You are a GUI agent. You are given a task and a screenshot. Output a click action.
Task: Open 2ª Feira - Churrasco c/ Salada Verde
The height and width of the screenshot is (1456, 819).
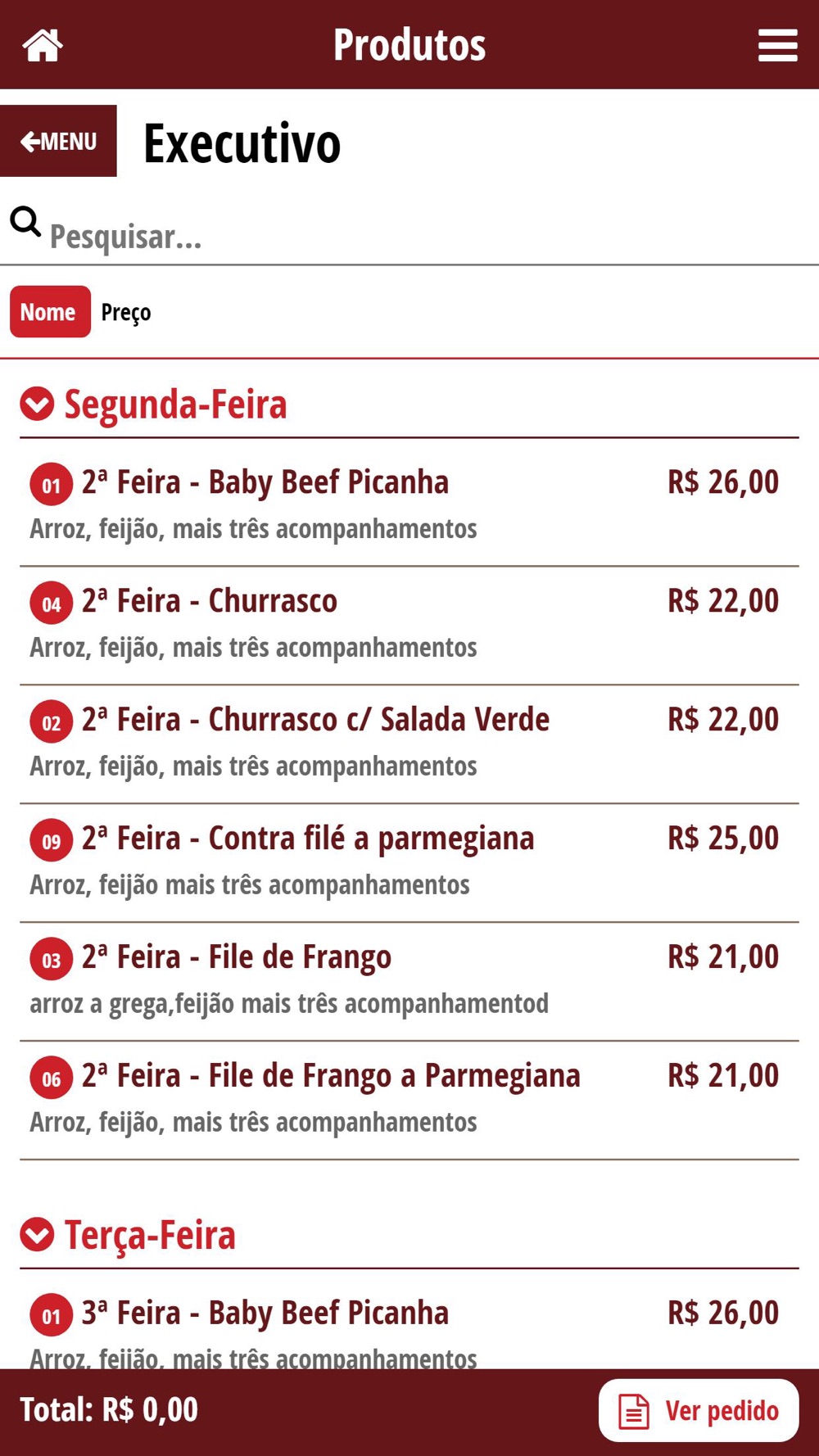pos(409,742)
